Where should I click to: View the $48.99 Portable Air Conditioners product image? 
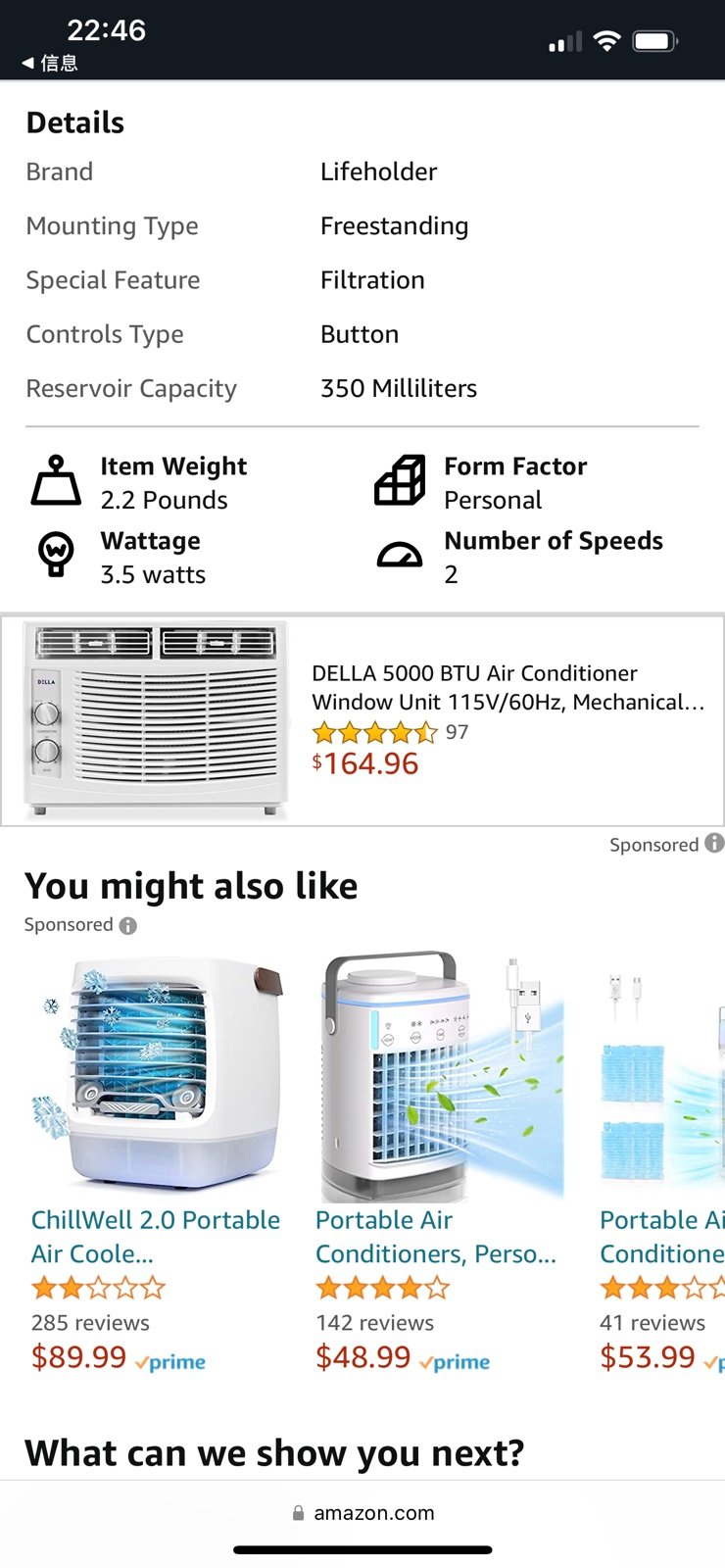point(441,1074)
